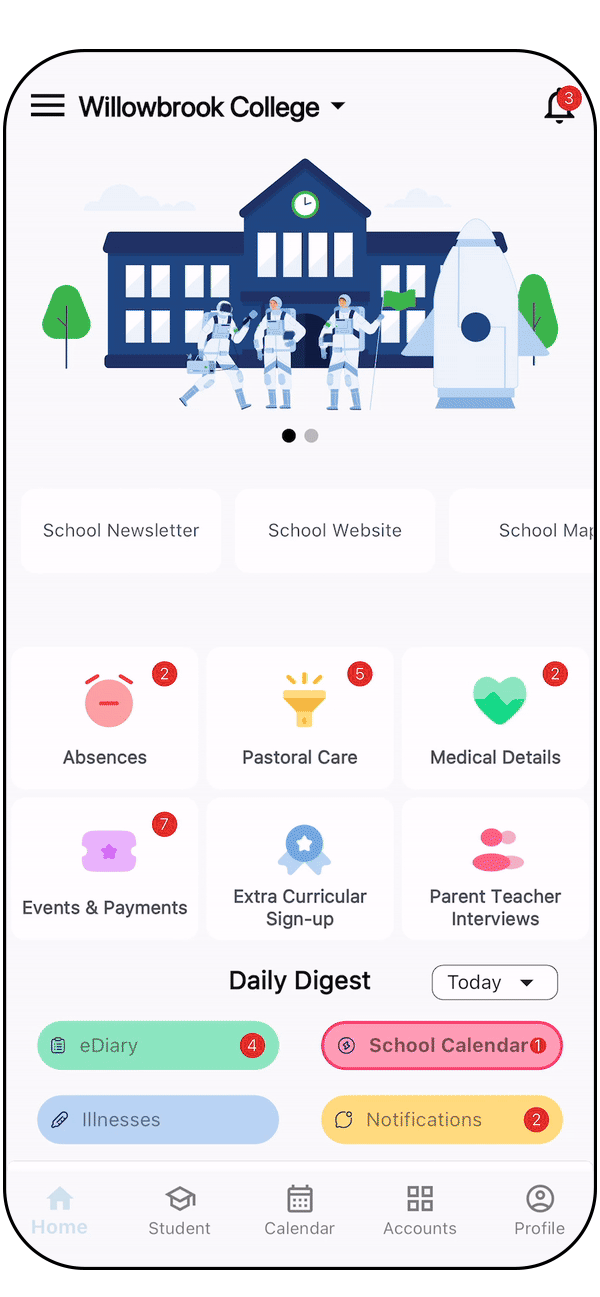Image resolution: width=600 pixels, height=1297 pixels.
Task: Open Events & Payments
Action: coord(105,868)
